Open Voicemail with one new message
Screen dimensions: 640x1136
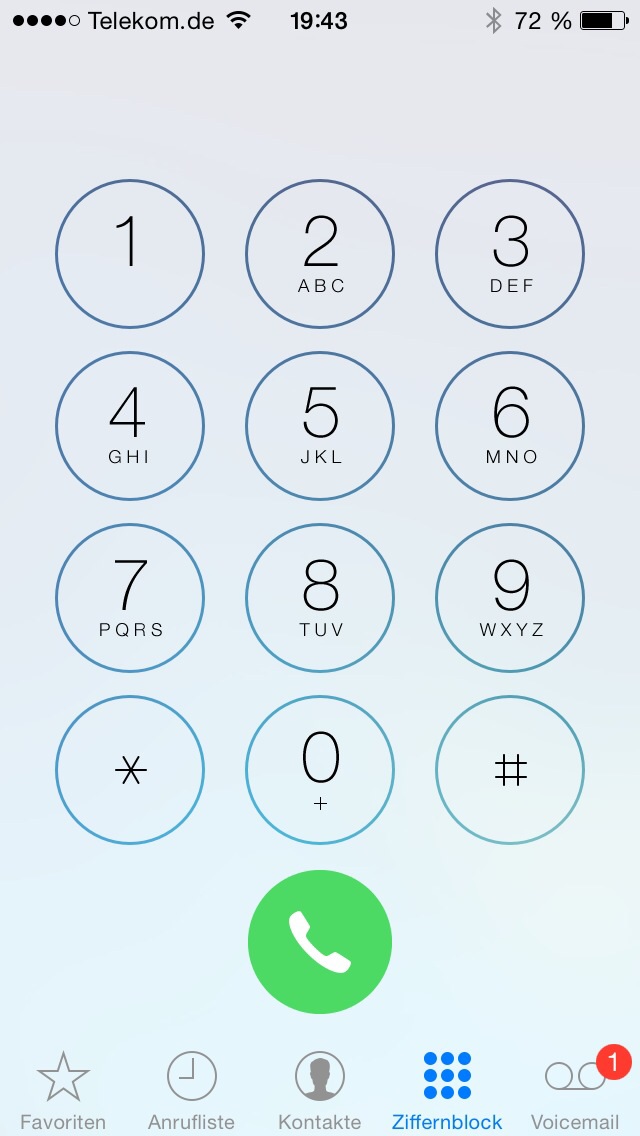point(575,1090)
